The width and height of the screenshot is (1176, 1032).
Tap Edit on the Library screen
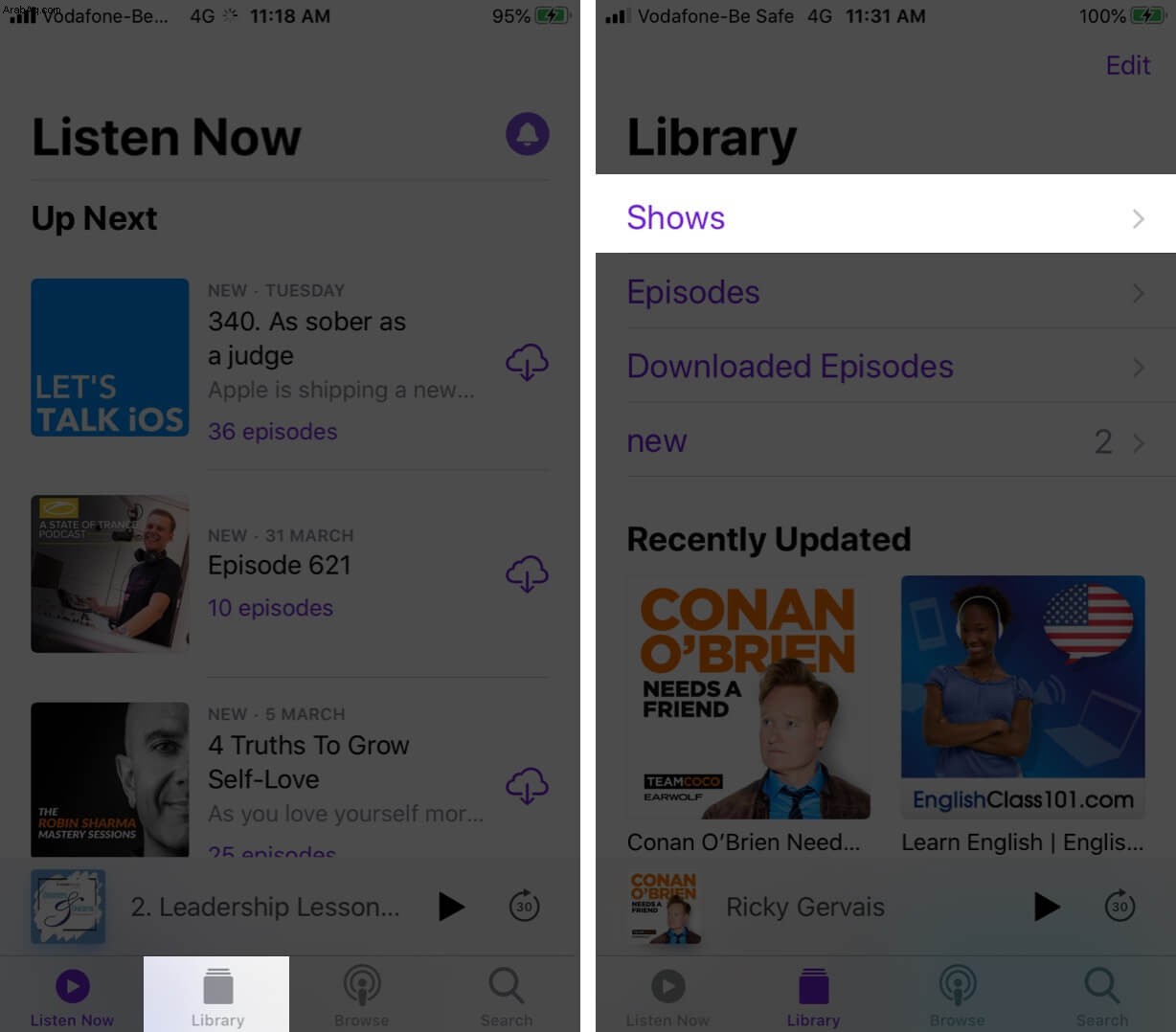click(x=1127, y=65)
